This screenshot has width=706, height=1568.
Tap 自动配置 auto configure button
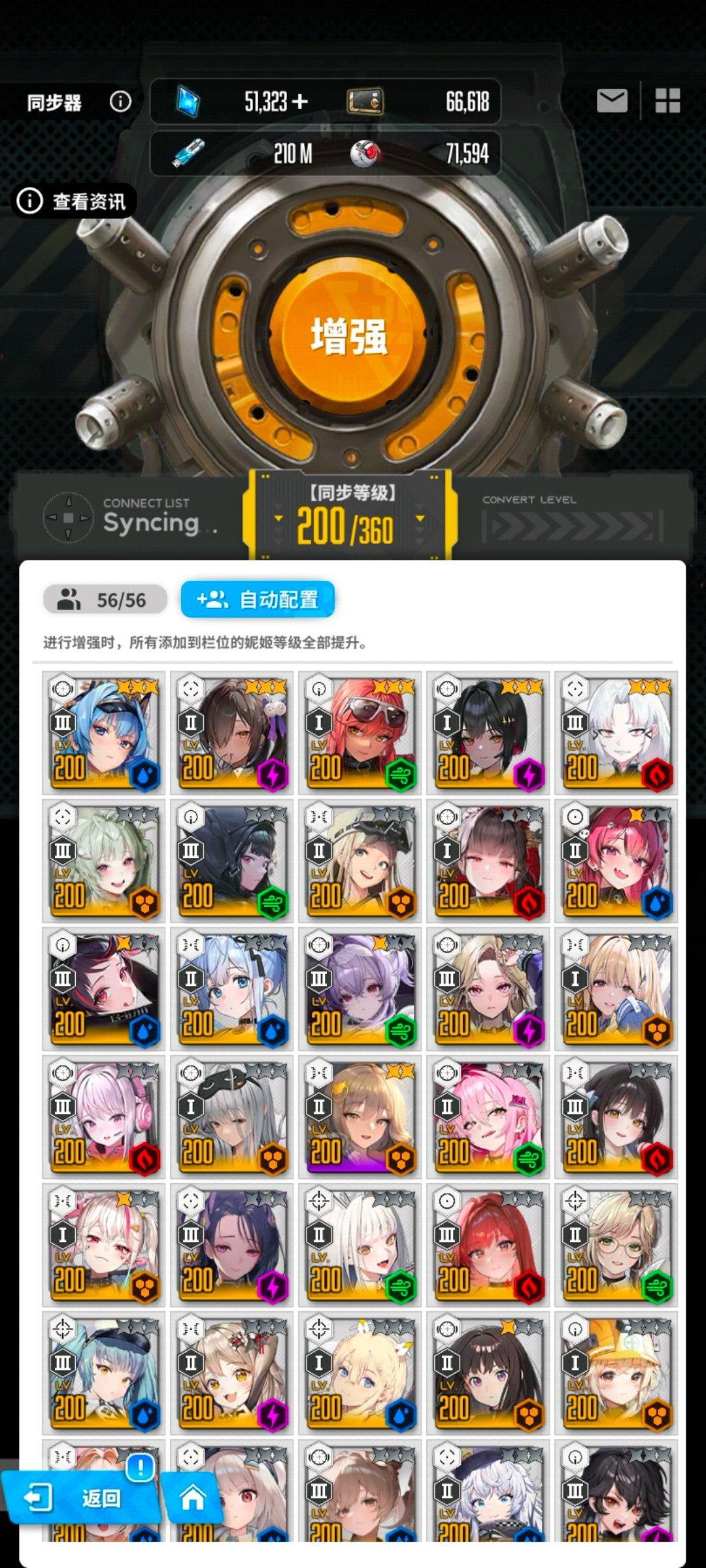coord(258,599)
